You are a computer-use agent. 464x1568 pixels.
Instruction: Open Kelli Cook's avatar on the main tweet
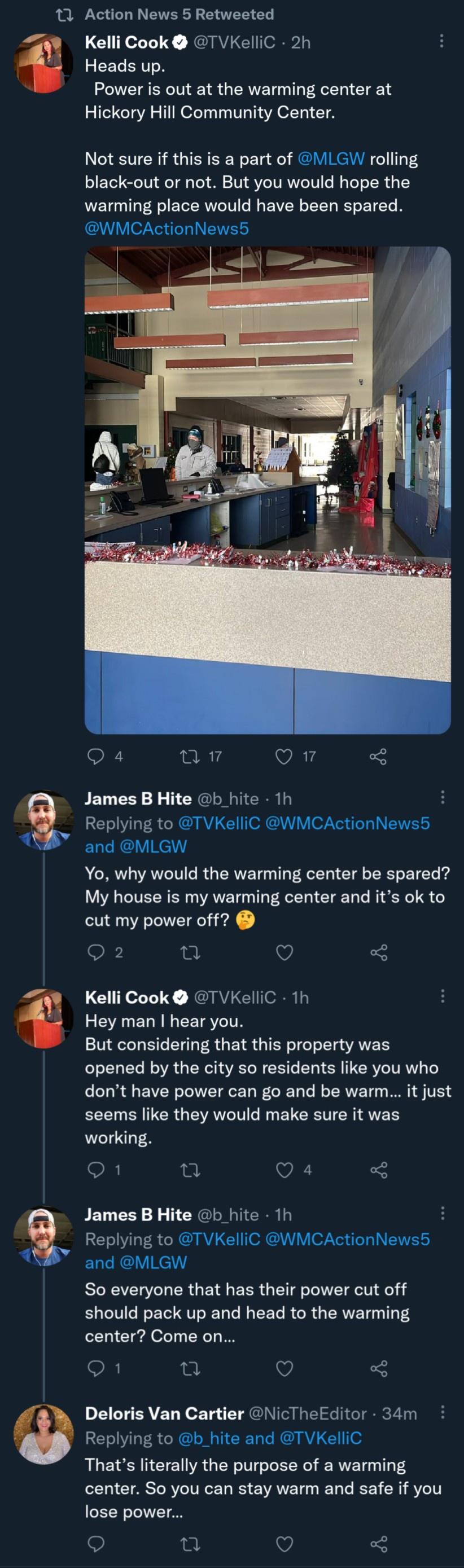[43, 63]
